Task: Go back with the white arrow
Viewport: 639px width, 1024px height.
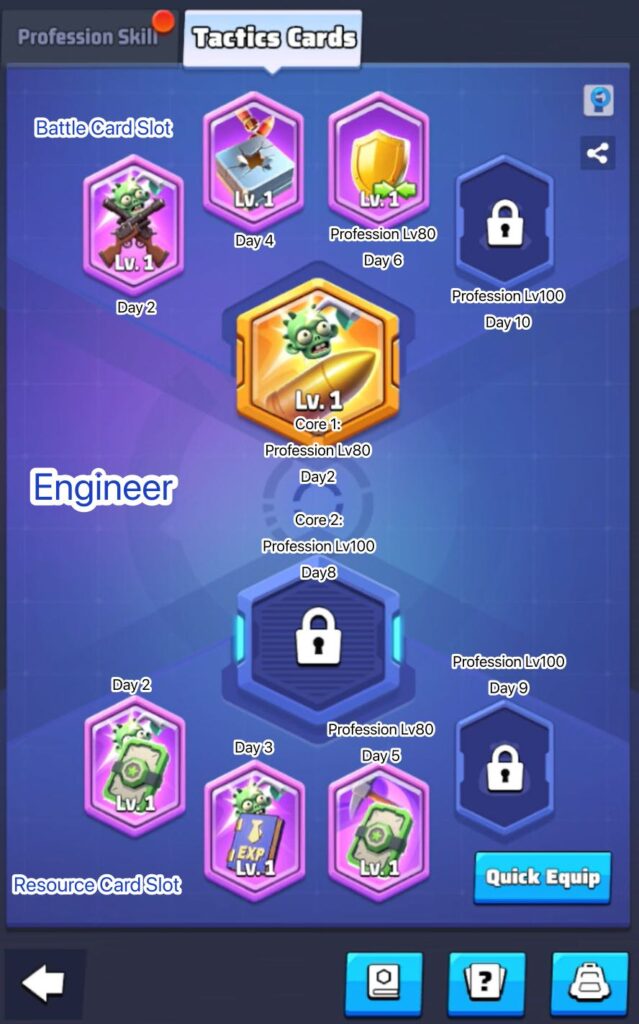Action: pyautogui.click(x=43, y=983)
